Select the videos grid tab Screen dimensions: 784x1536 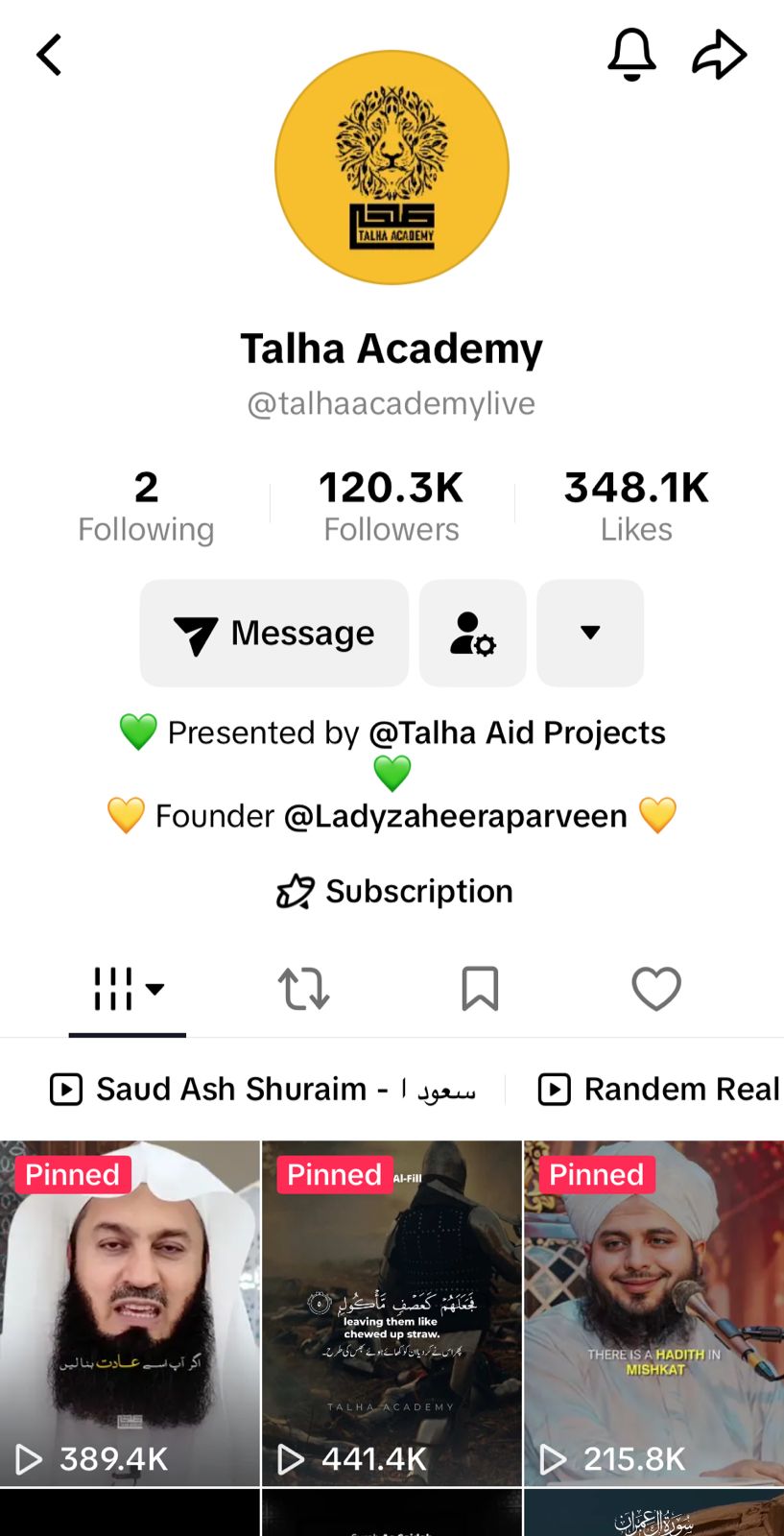click(x=127, y=989)
